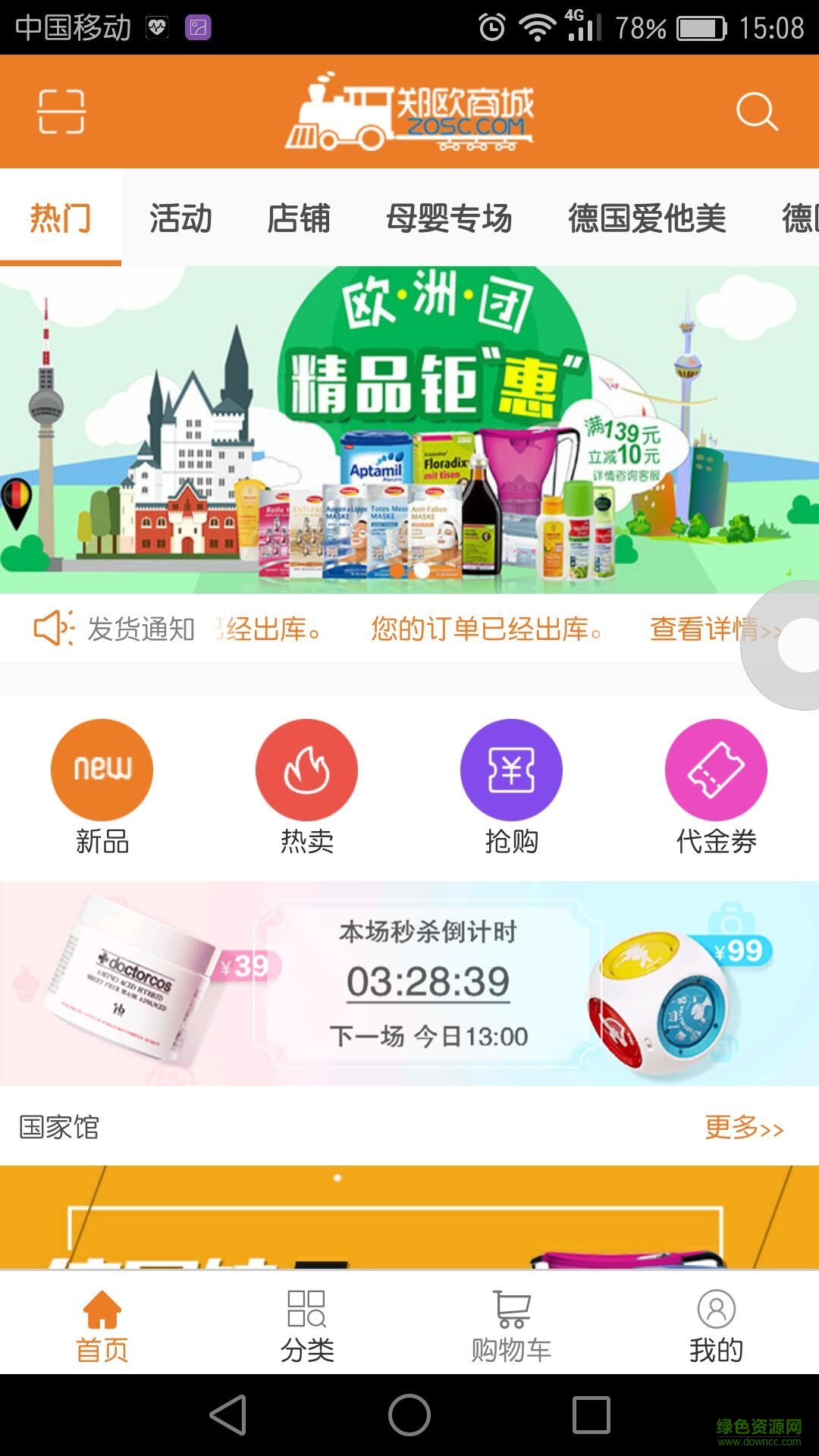The height and width of the screenshot is (1456, 819).
Task: Tap the orange 新品 new-products icon
Action: point(102,768)
